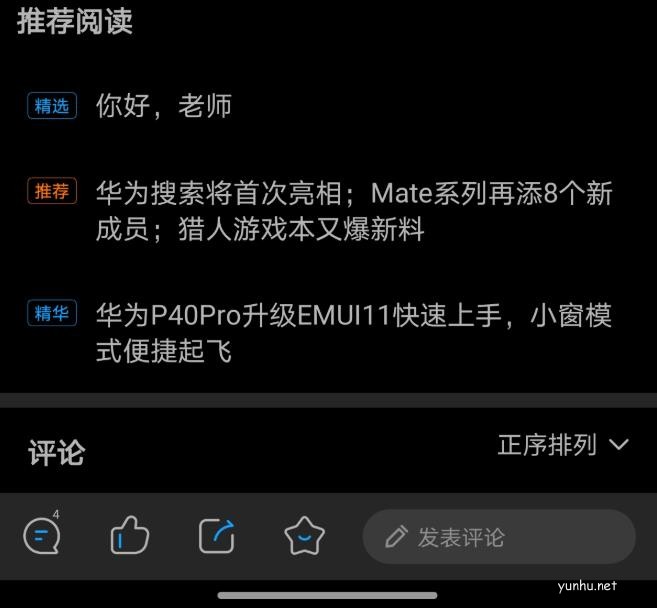Image resolution: width=657 pixels, height=608 pixels.
Task: Open the recommended article 你好，老师
Action: click(164, 105)
